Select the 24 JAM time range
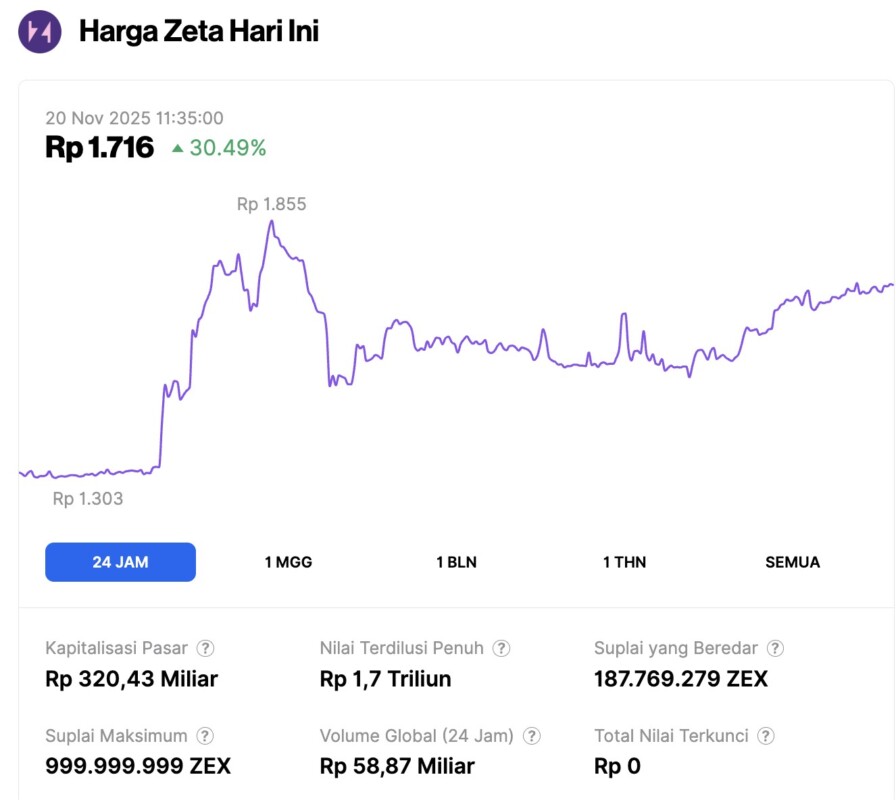Viewport: 896px width, 800px height. point(120,562)
